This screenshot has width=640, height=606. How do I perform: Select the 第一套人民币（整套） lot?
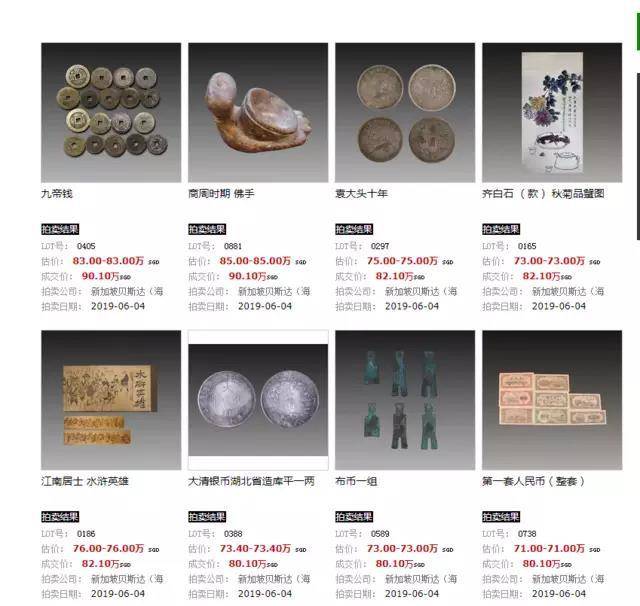point(551,400)
